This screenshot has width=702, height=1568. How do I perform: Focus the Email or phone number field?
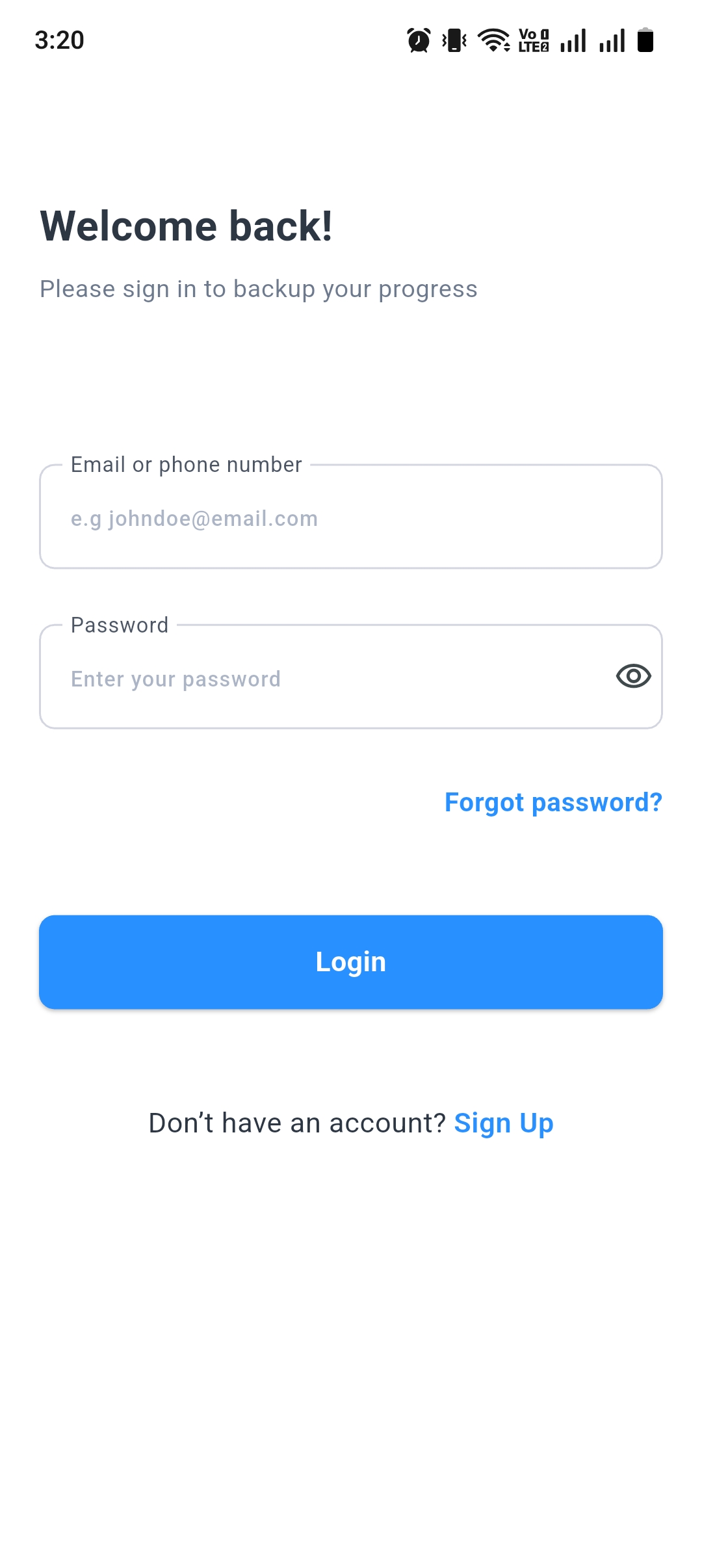[x=351, y=518]
